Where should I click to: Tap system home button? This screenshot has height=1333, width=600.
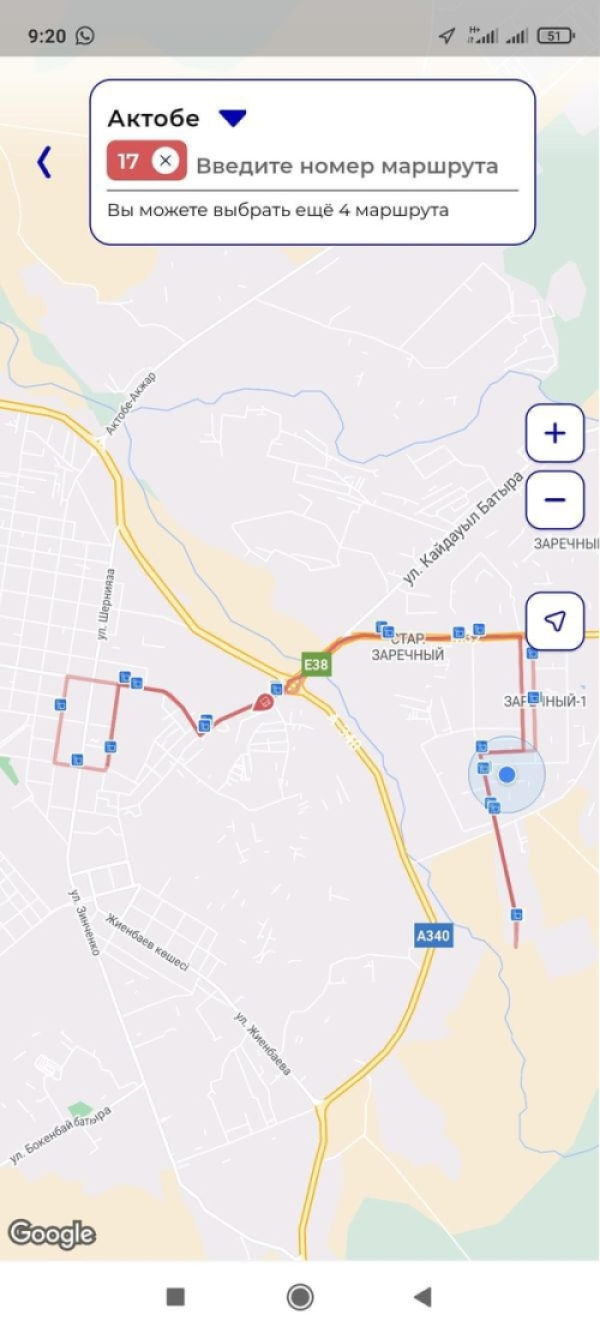click(299, 1297)
